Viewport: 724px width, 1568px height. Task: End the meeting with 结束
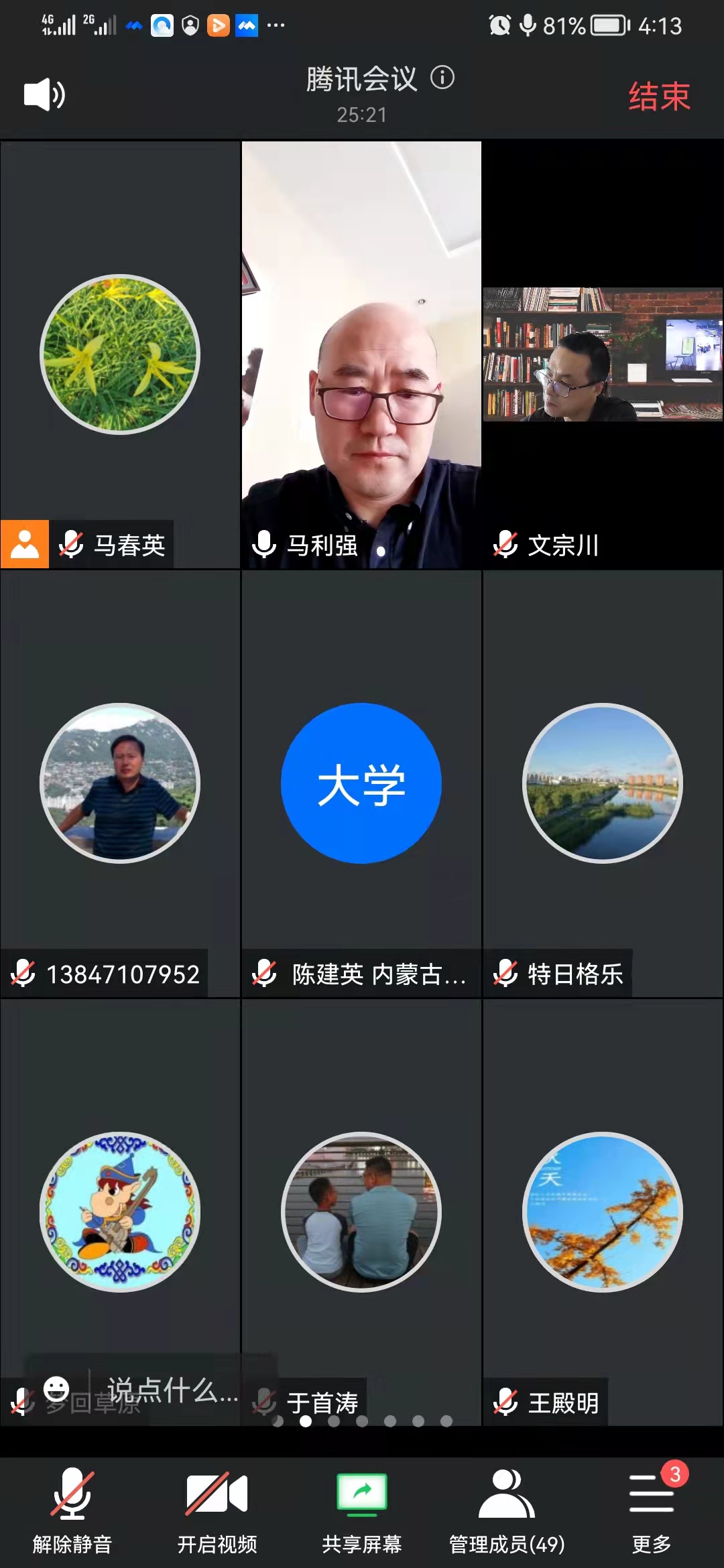click(x=659, y=96)
